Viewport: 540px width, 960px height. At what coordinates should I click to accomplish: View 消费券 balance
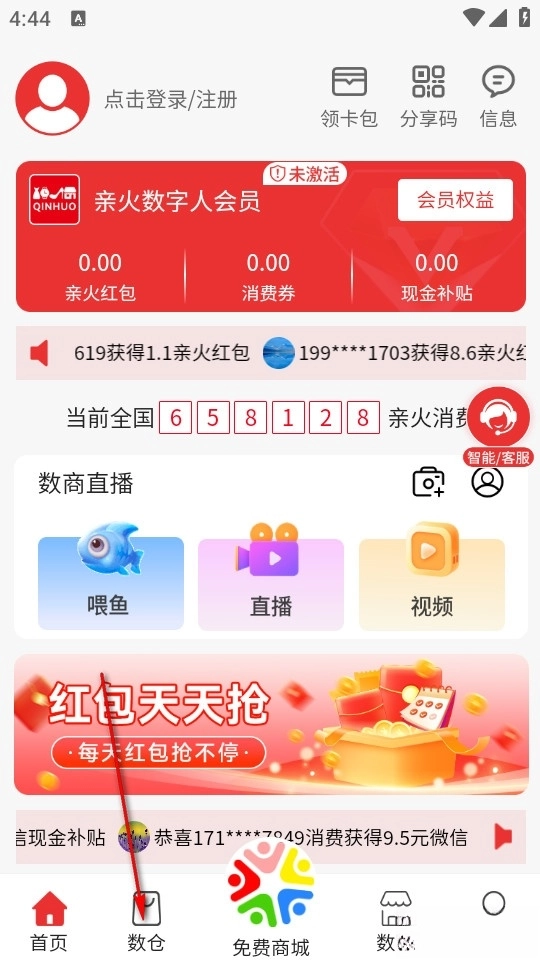(x=268, y=278)
